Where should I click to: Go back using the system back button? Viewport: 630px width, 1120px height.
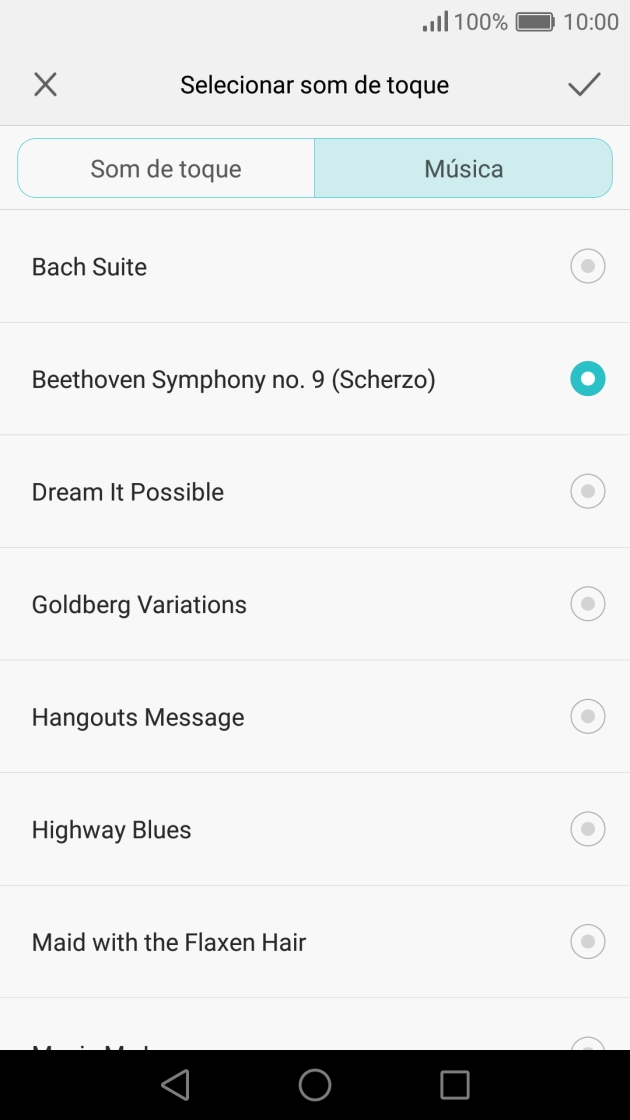point(175,1085)
